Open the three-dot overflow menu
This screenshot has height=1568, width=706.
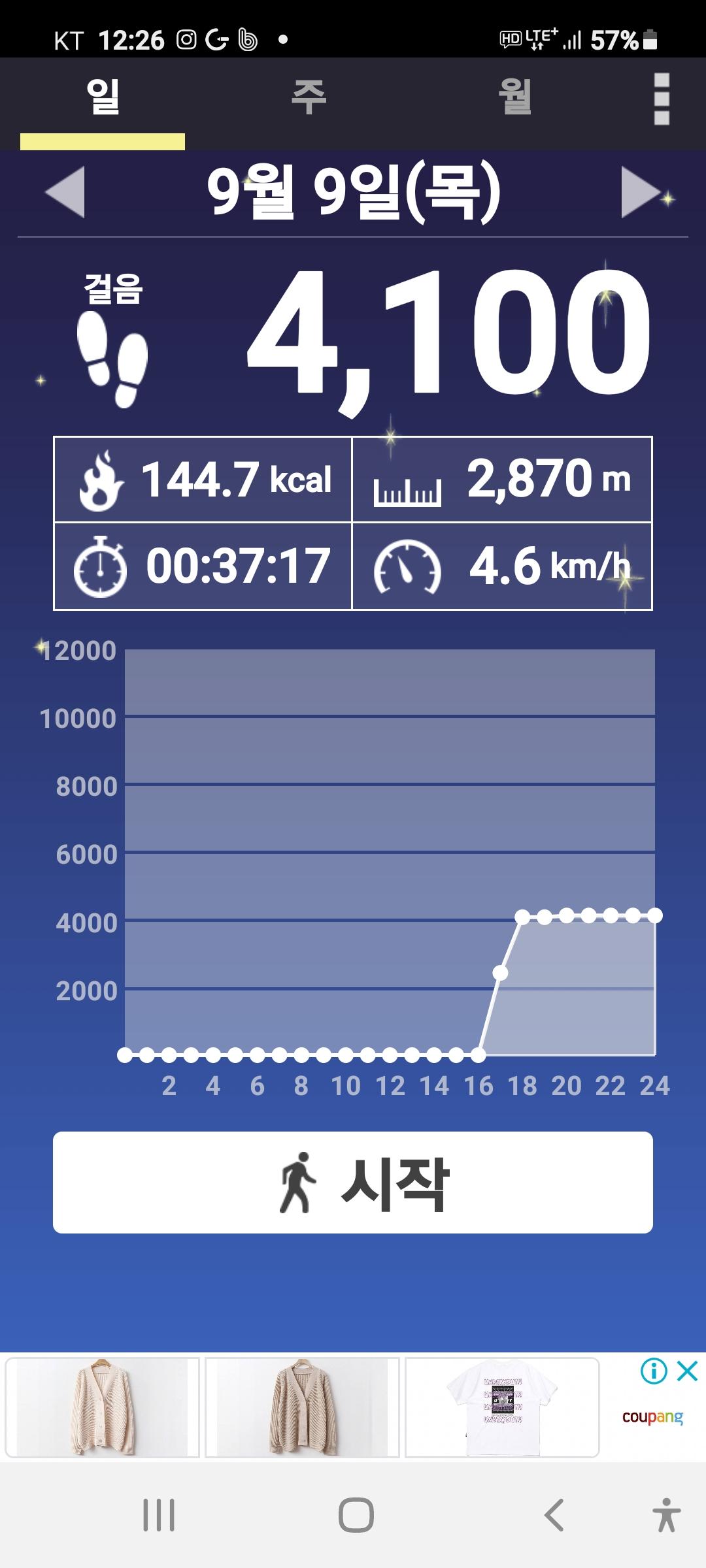coord(662,99)
